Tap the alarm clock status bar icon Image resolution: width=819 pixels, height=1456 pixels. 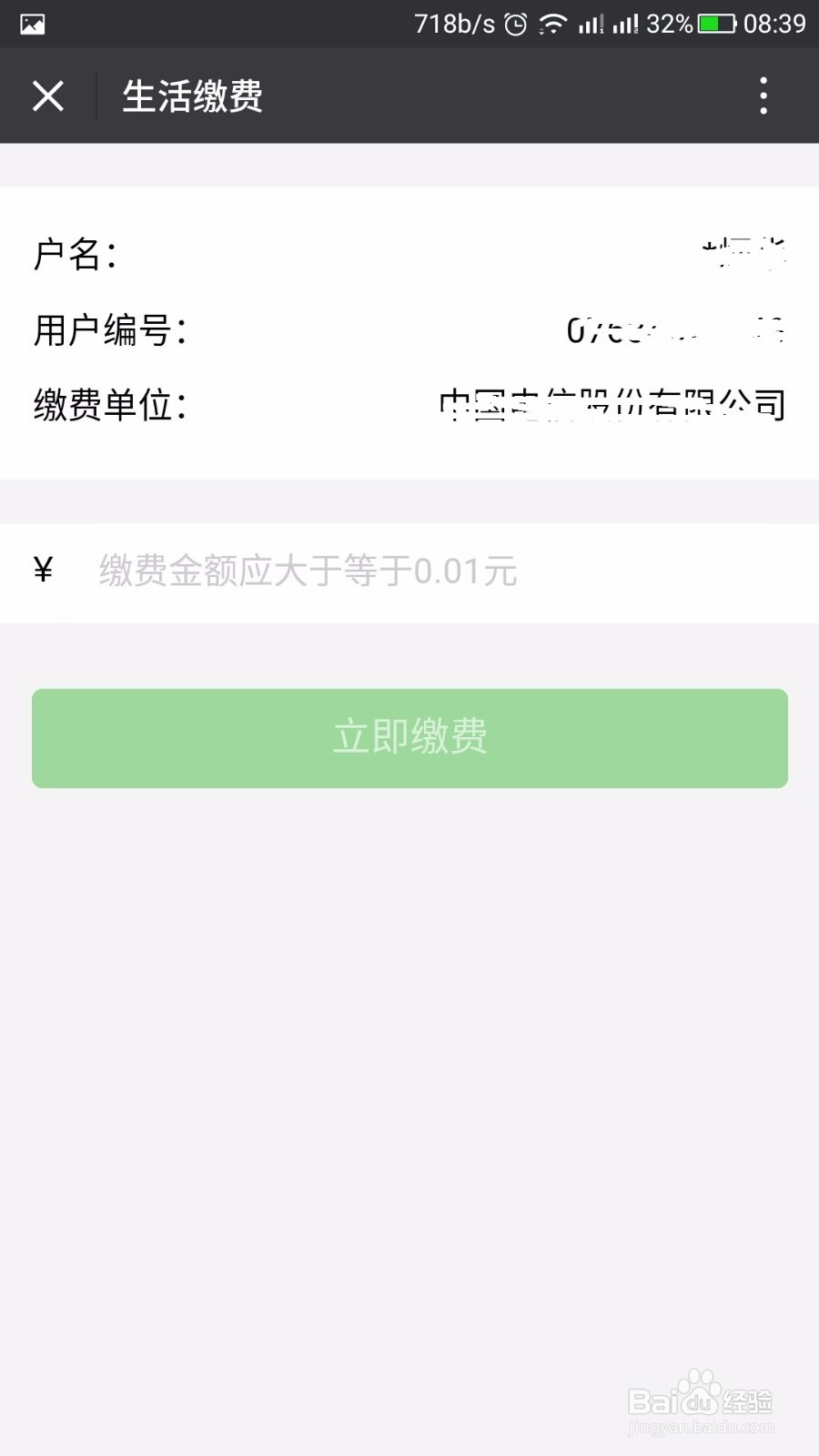[x=514, y=23]
